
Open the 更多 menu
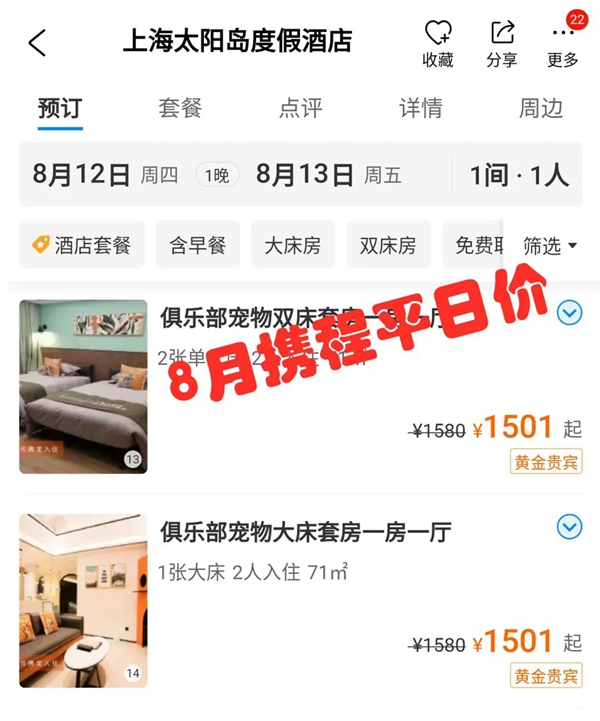pyautogui.click(x=563, y=44)
